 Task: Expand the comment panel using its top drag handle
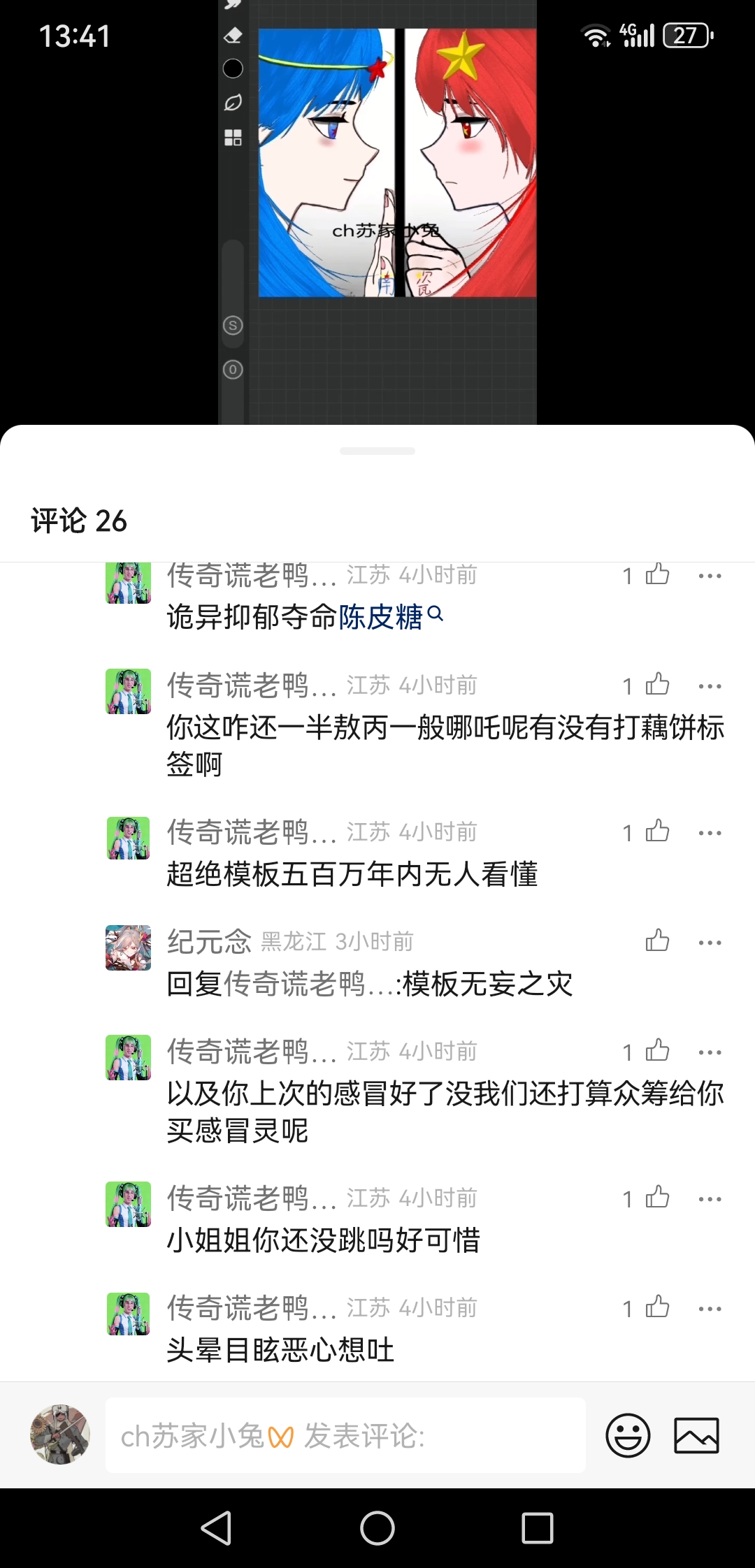[377, 451]
